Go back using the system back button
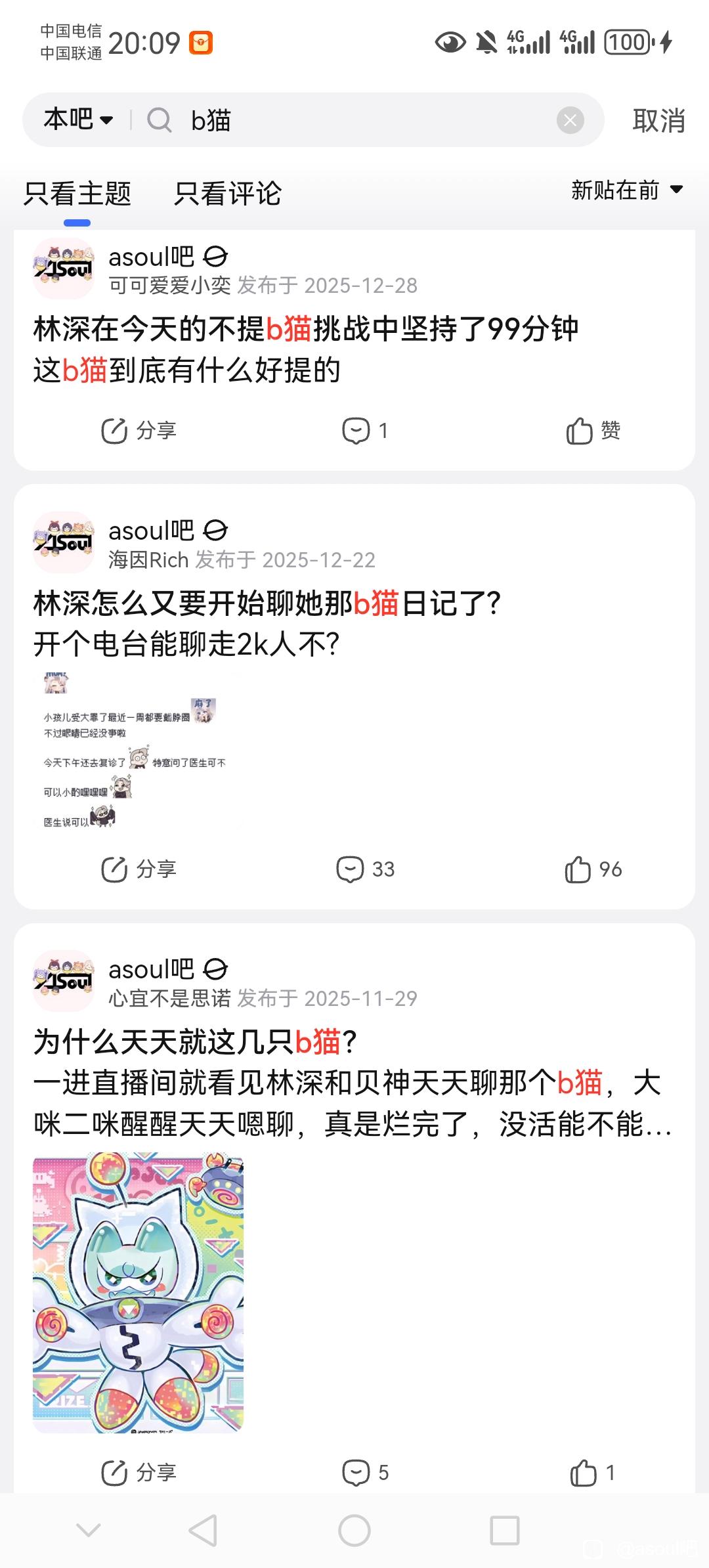The width and height of the screenshot is (709, 1568). coord(203,1531)
